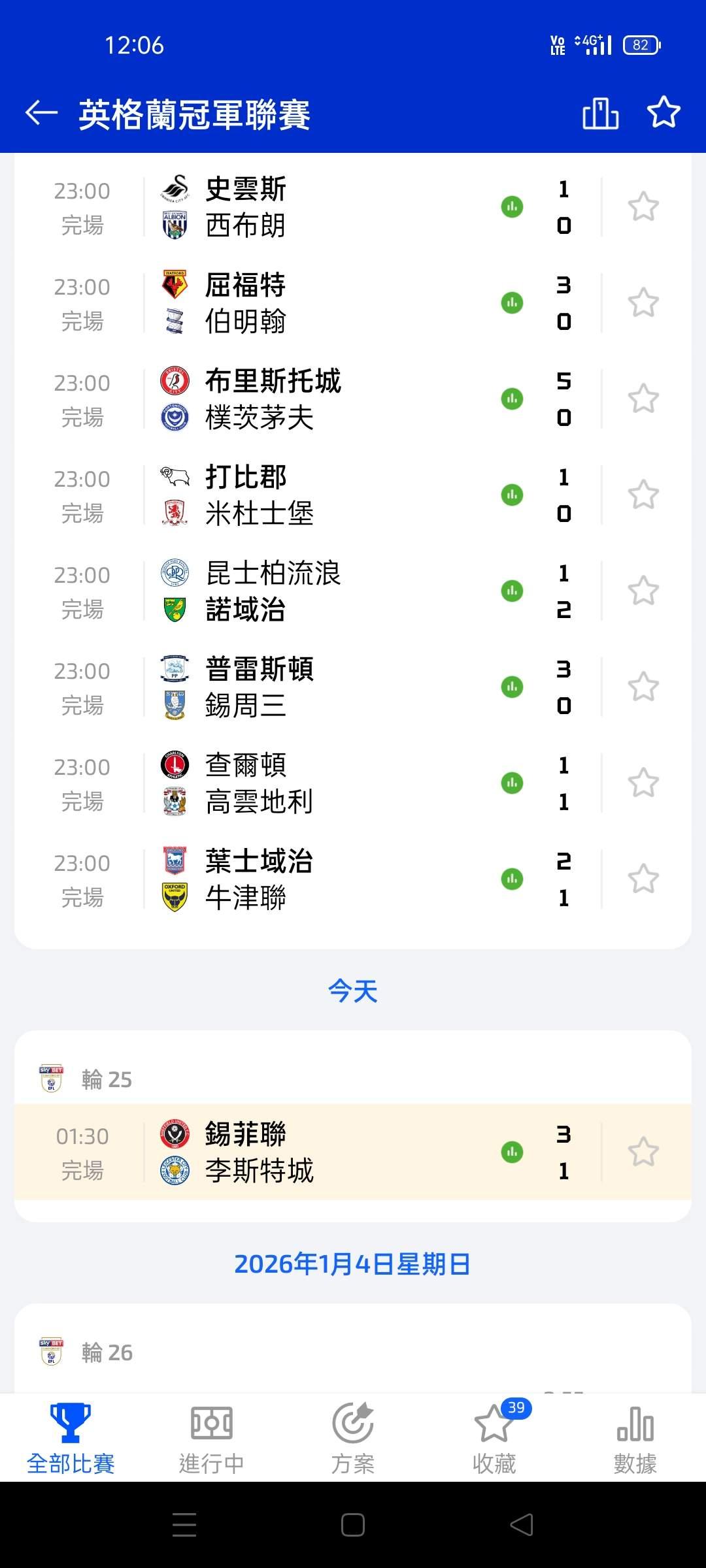This screenshot has width=706, height=1568.
Task: Open the league standings icon
Action: (600, 113)
